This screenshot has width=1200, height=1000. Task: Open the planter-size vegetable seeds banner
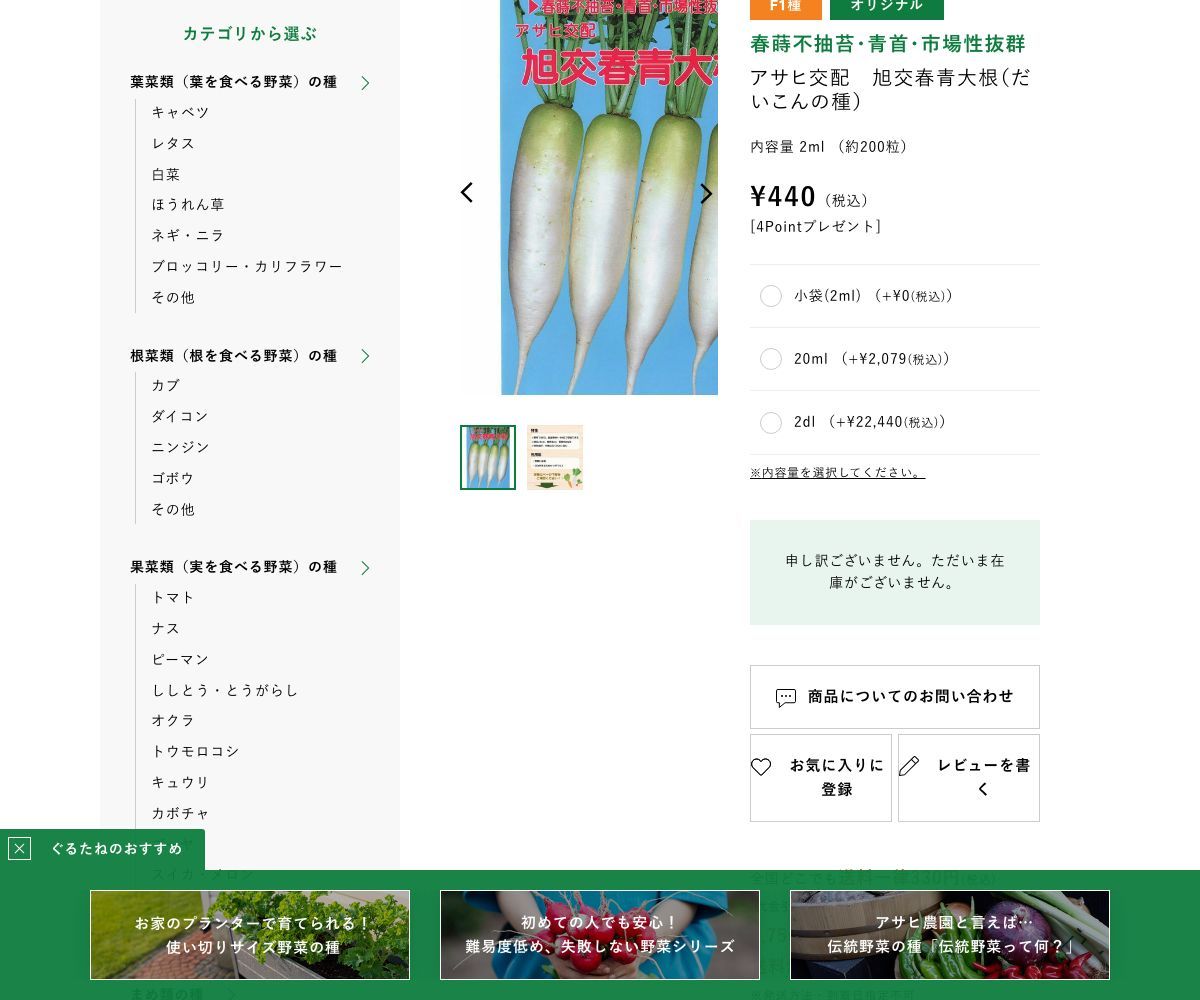(x=250, y=935)
